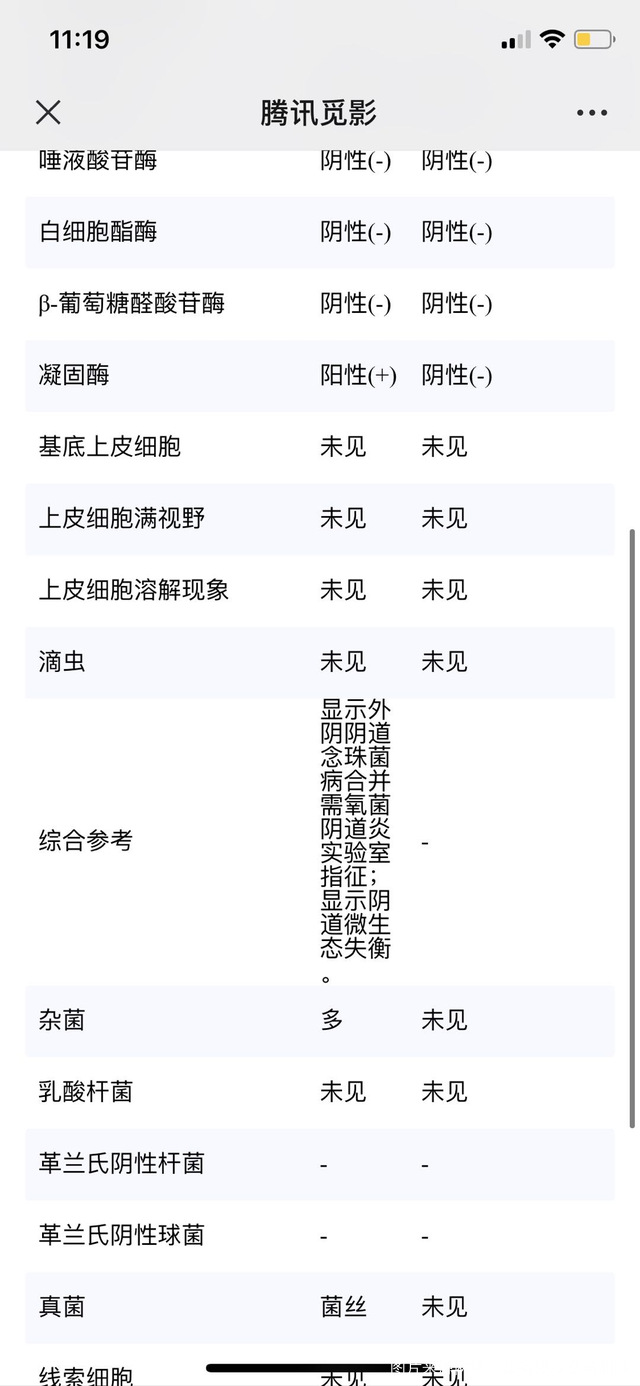Close the 腾讯觅影 page

48,113
